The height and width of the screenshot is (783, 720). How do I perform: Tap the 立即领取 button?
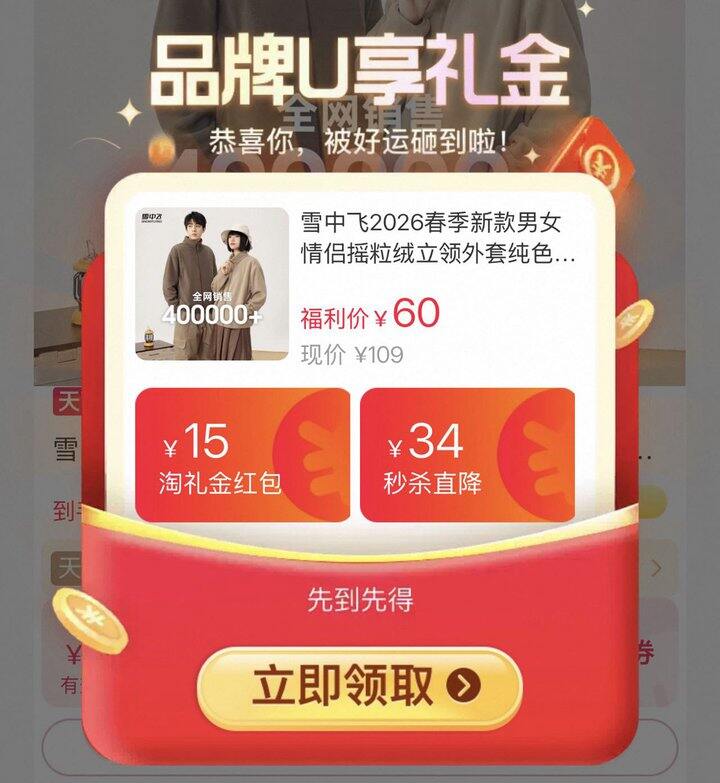tap(360, 687)
